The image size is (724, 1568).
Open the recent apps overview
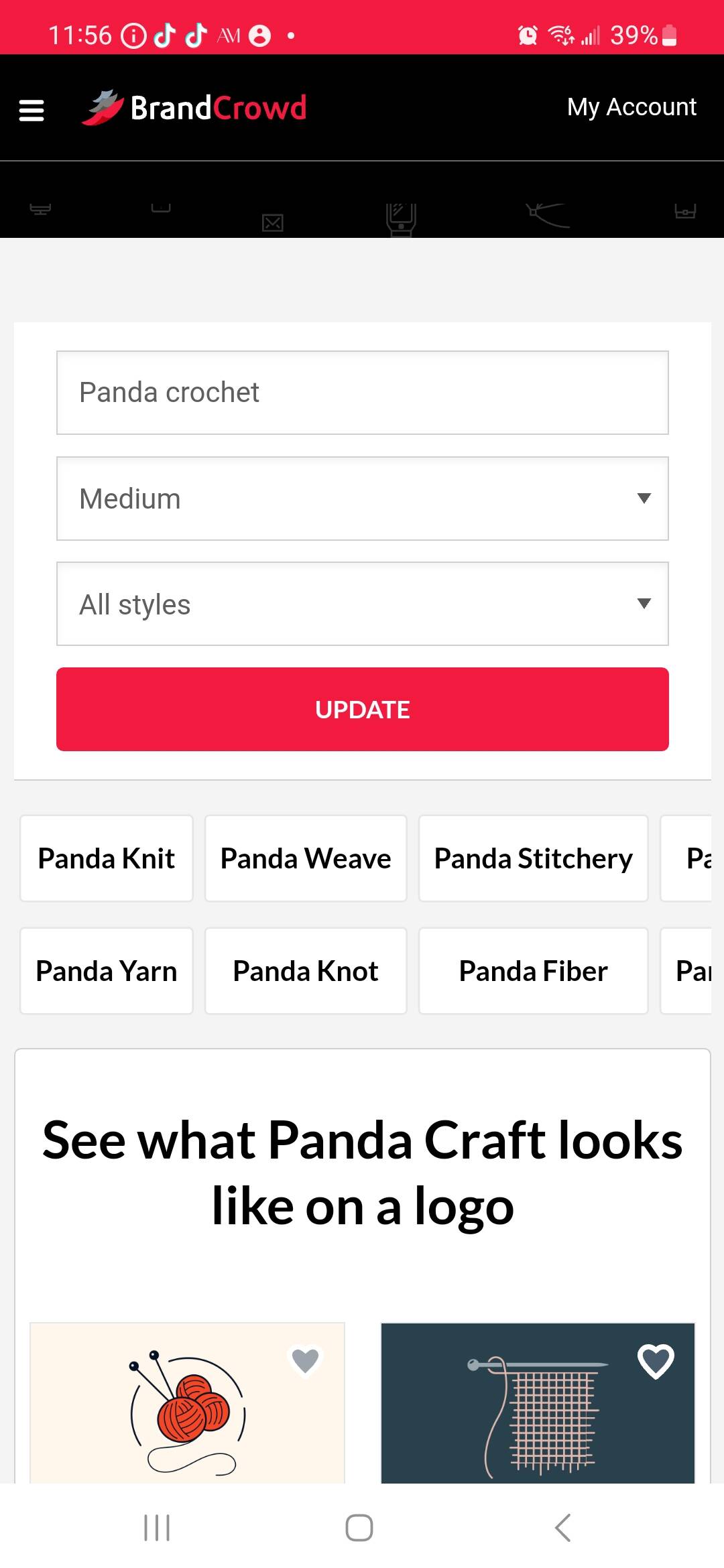157,1528
